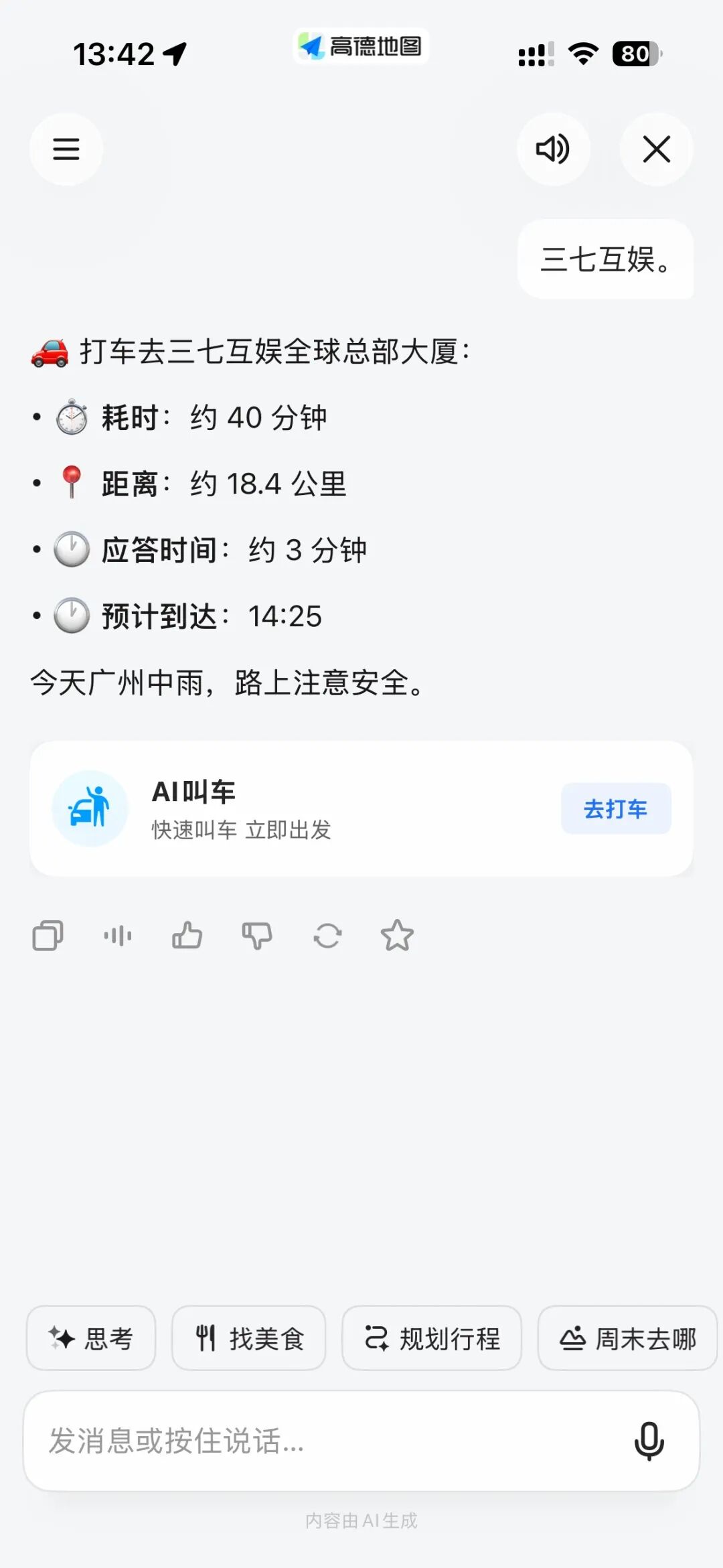Like the assistant's answer
This screenshot has width=723, height=1568.
point(187,936)
